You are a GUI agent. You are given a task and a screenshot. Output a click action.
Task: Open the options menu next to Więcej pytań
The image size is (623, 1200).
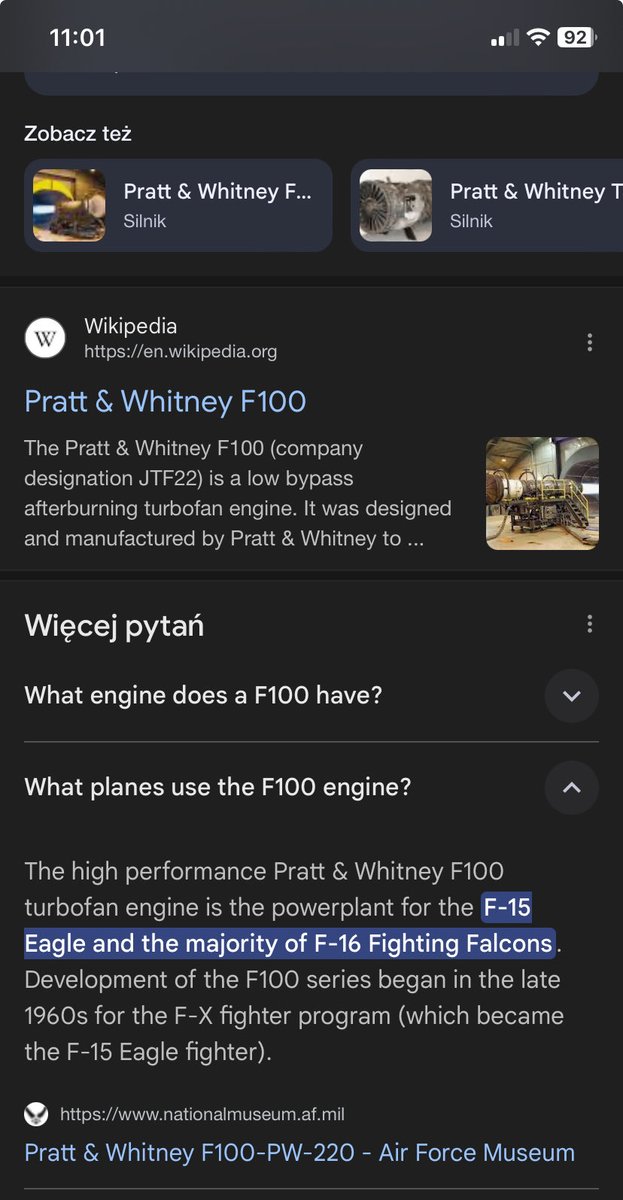589,625
